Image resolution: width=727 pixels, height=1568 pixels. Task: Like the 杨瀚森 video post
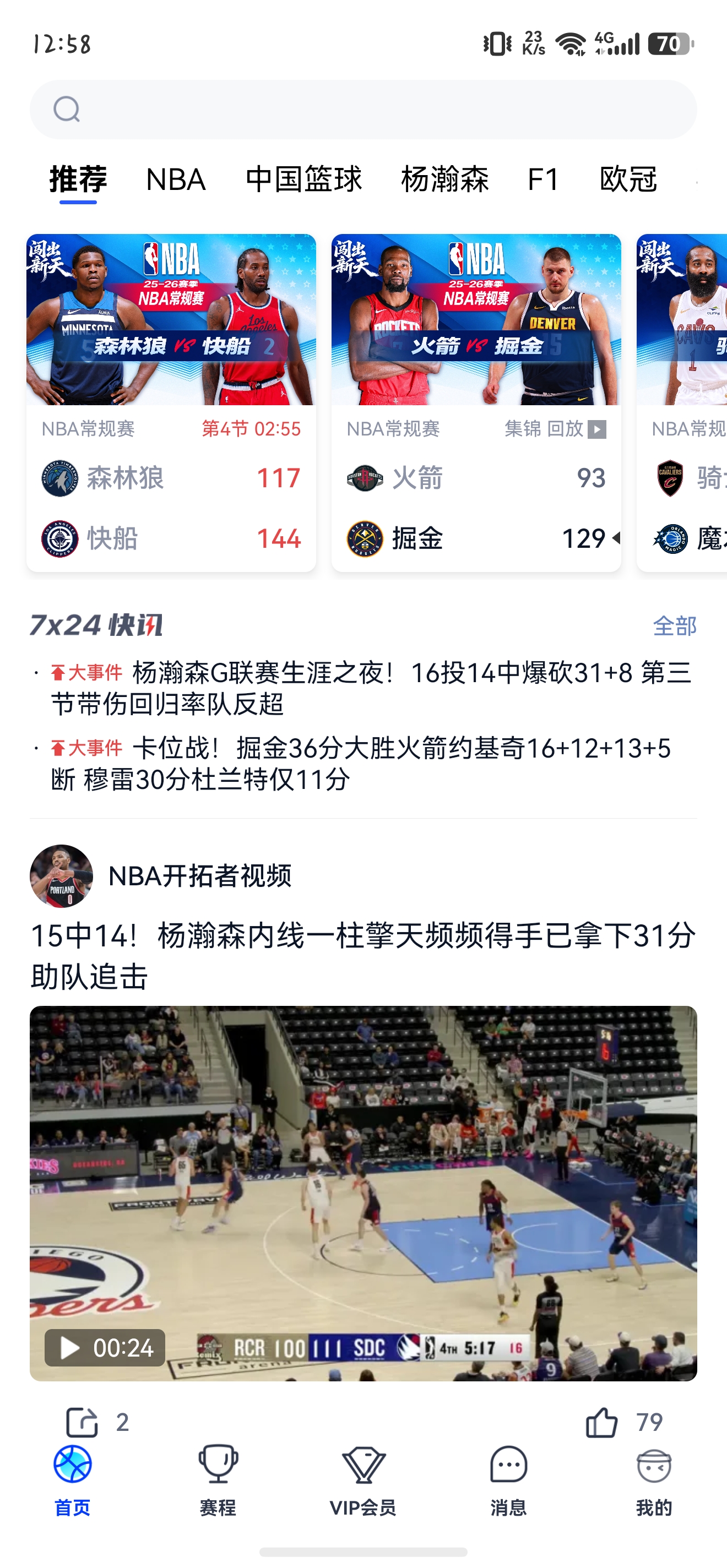(x=601, y=1422)
